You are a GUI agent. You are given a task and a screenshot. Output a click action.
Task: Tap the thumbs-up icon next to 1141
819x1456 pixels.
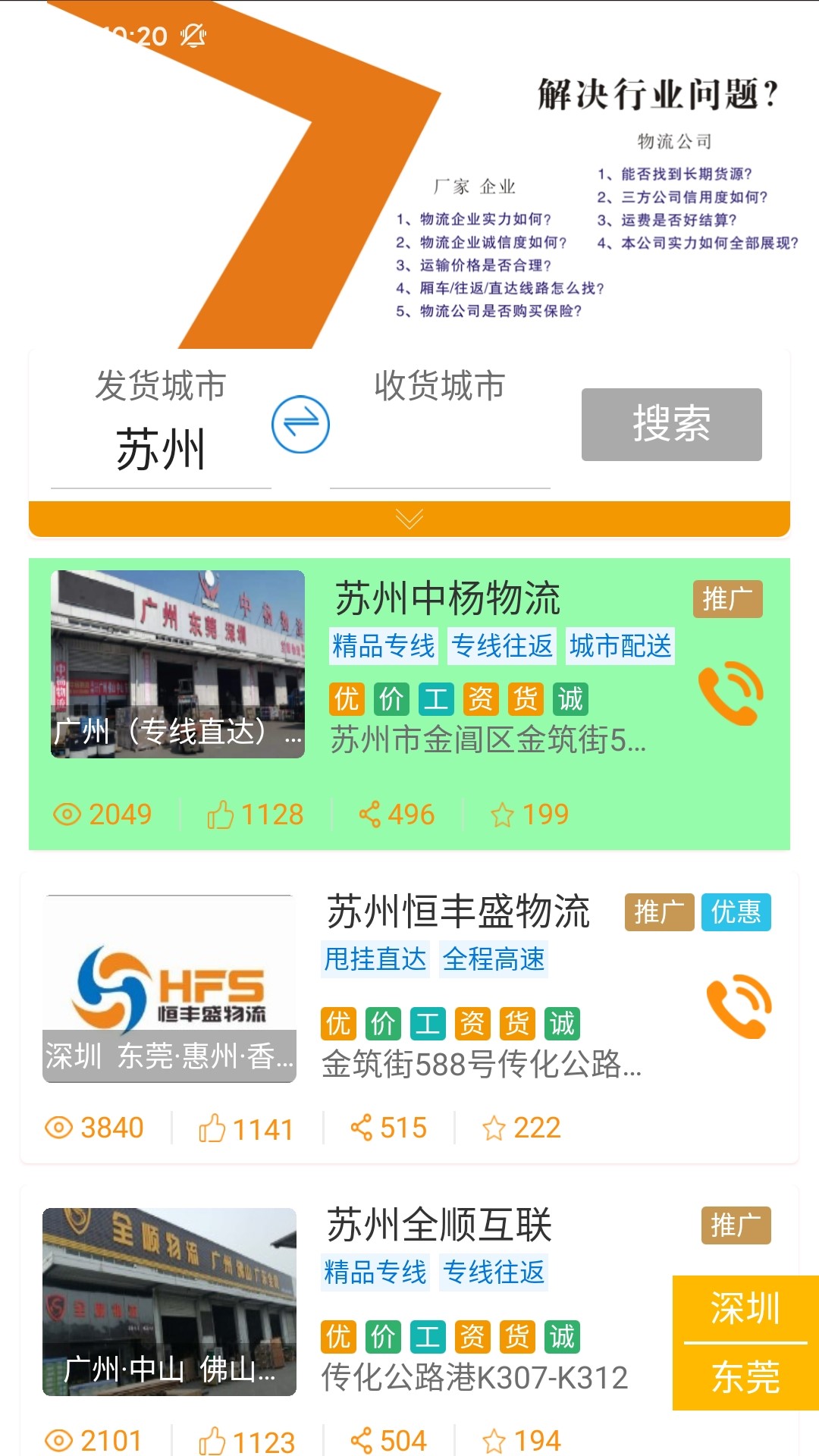coord(215,1128)
